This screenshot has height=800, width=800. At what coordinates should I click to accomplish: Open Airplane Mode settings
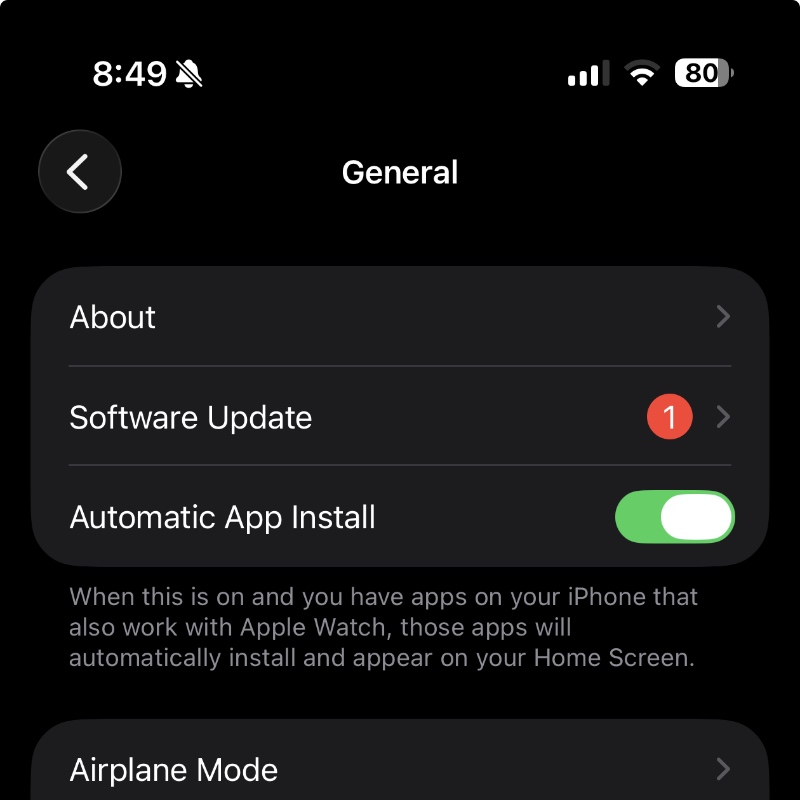(x=400, y=770)
